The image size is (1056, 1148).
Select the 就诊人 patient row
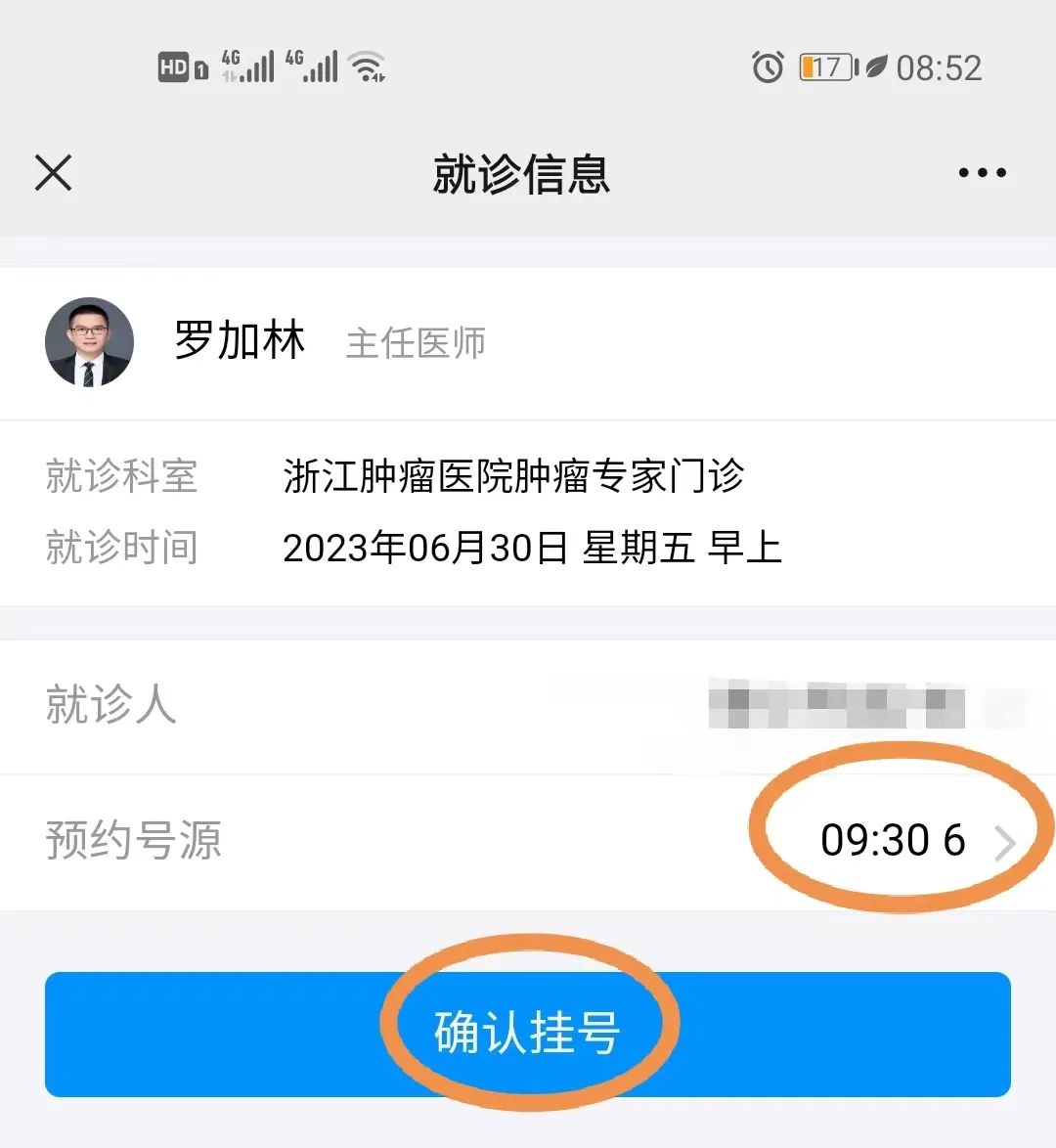pos(528,705)
